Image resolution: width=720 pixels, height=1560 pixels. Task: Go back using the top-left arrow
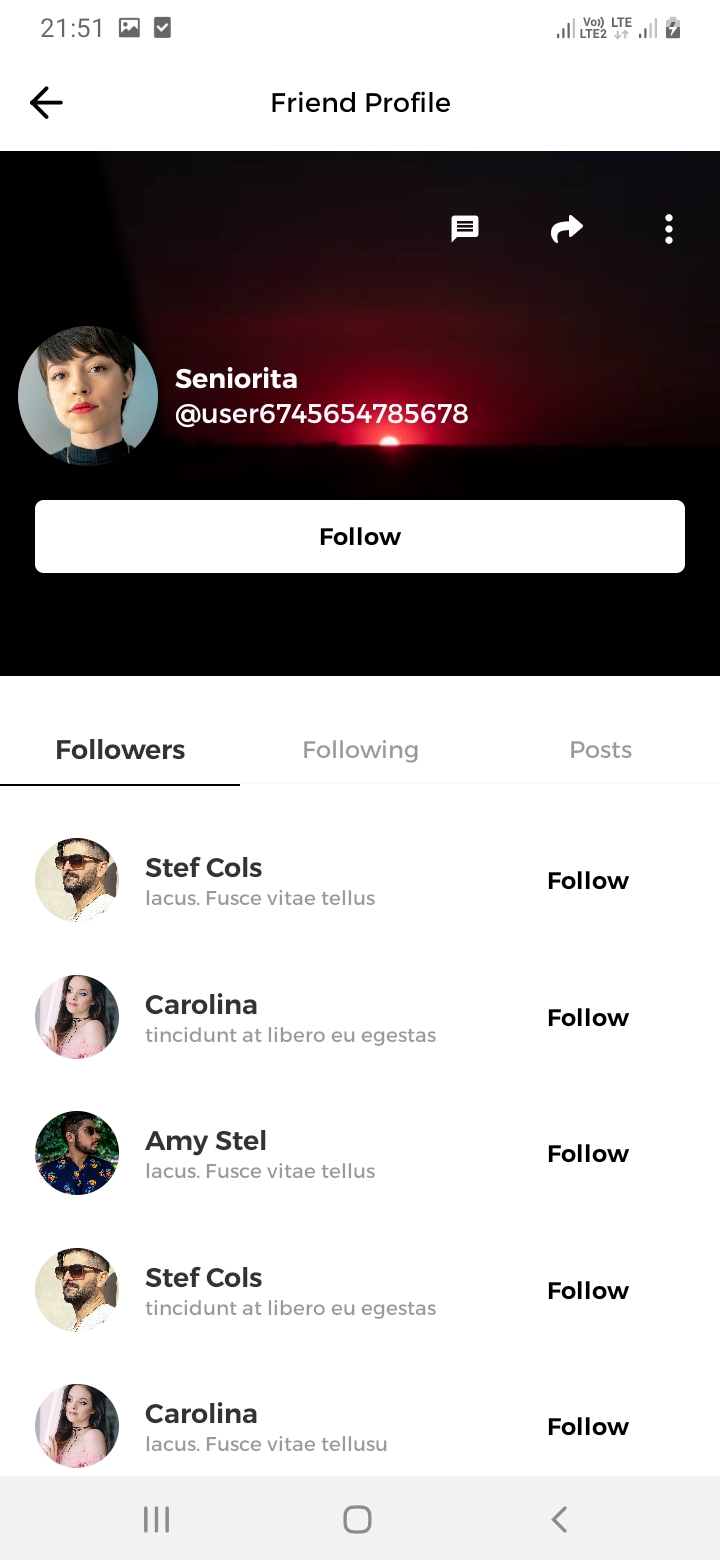point(46,102)
